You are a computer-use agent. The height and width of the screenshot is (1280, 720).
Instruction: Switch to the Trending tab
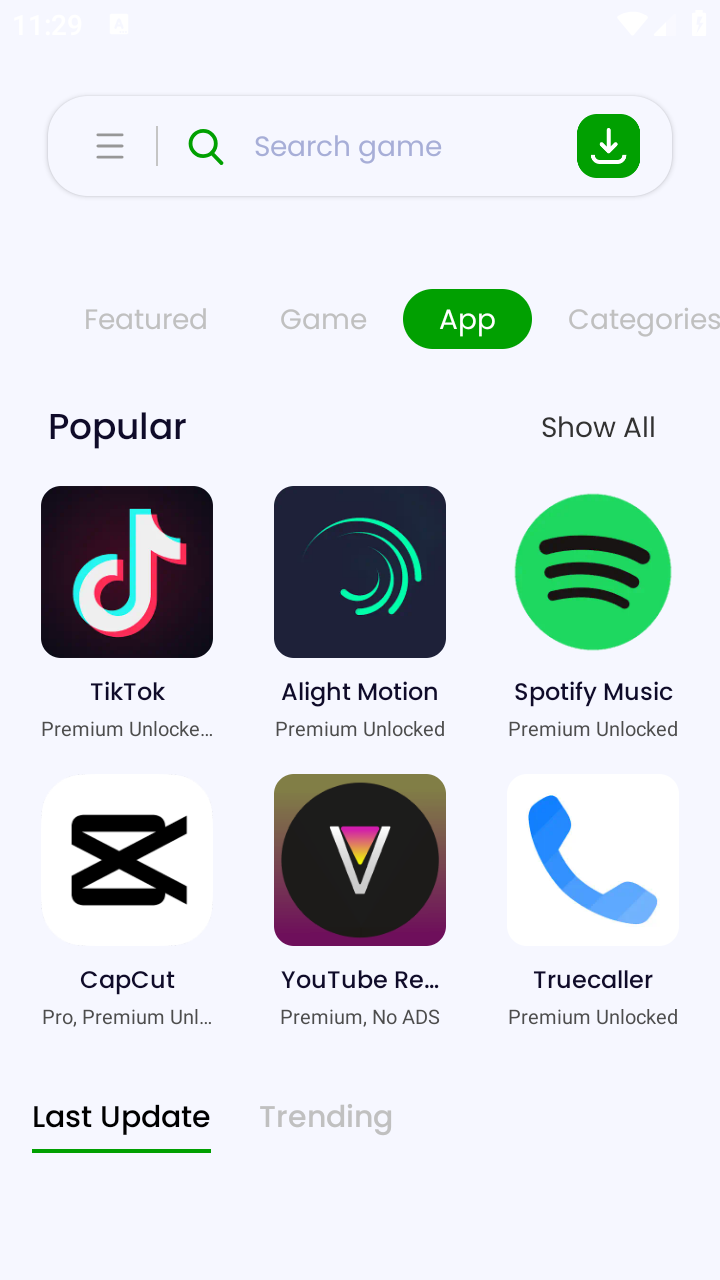(x=326, y=1117)
